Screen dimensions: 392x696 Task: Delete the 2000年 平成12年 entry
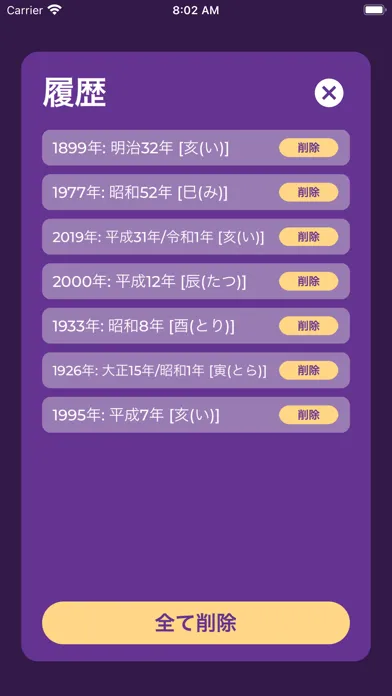tap(309, 281)
